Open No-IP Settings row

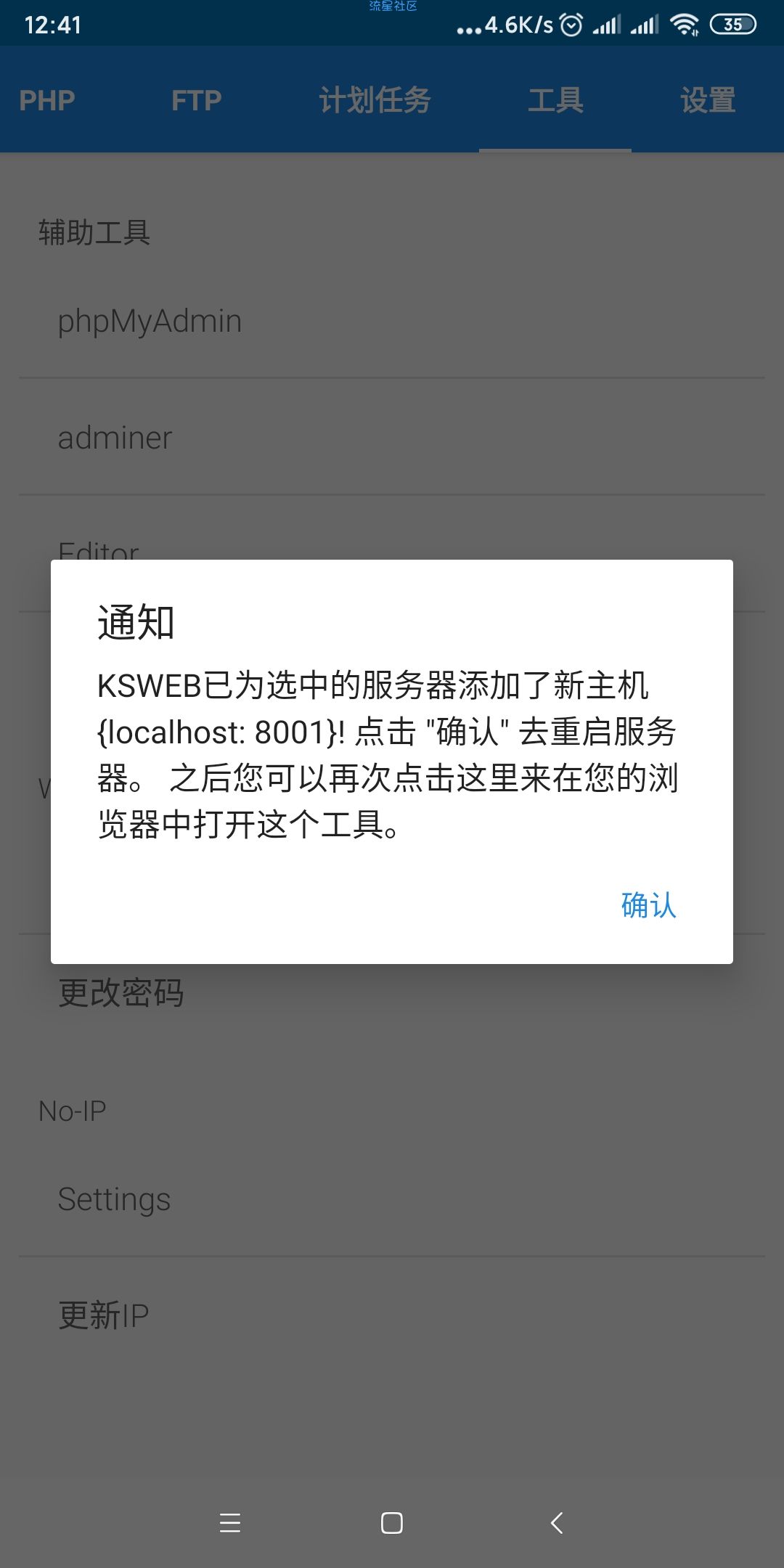coord(114,1199)
